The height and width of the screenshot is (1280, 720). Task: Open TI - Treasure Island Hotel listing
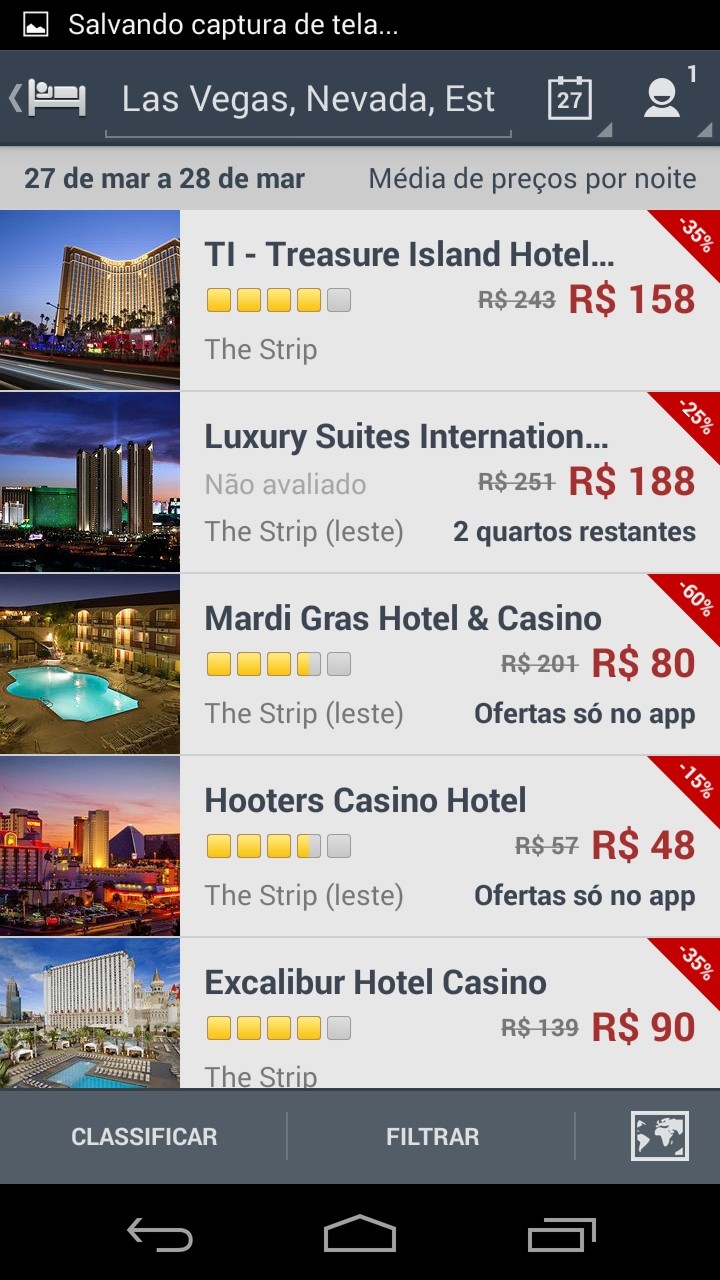409,255
